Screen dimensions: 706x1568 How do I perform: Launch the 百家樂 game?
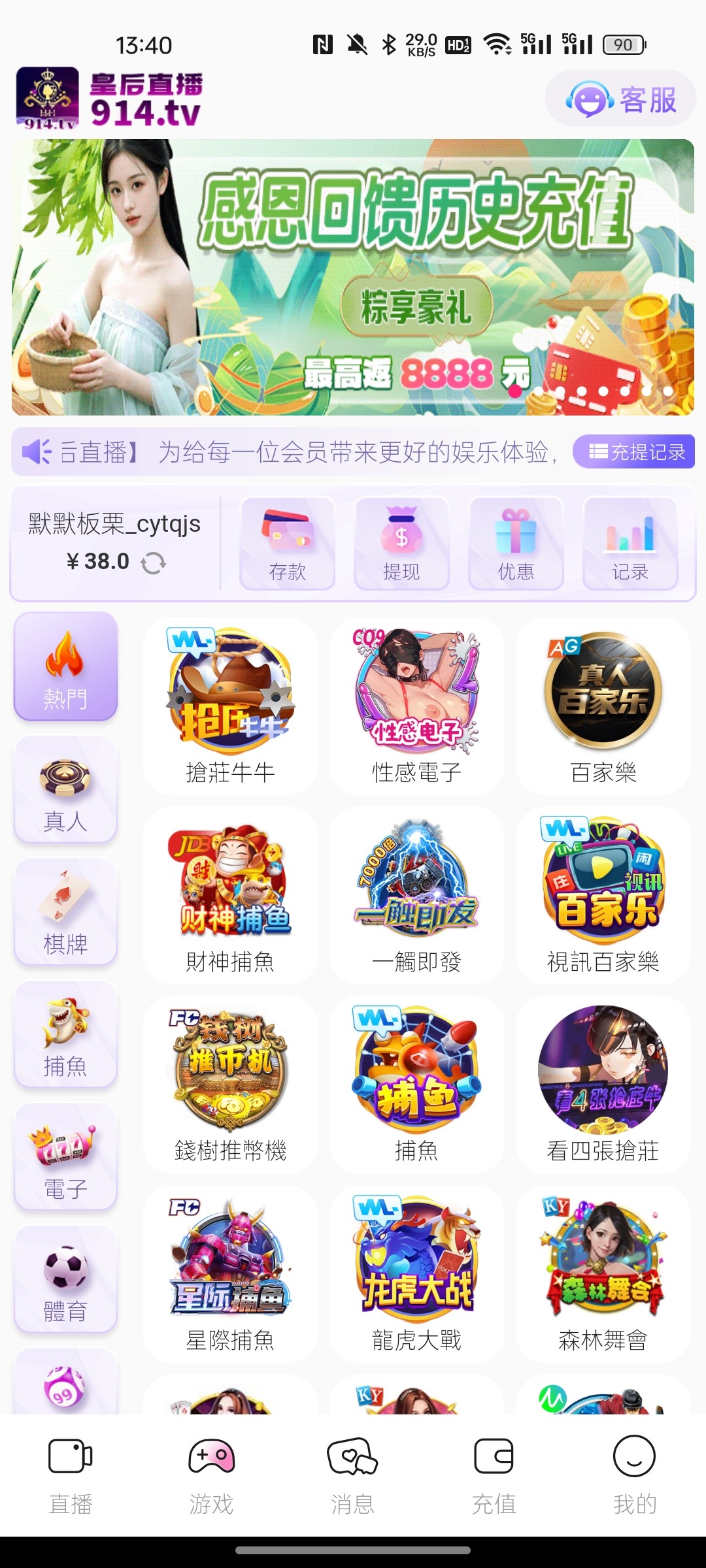[x=603, y=706]
